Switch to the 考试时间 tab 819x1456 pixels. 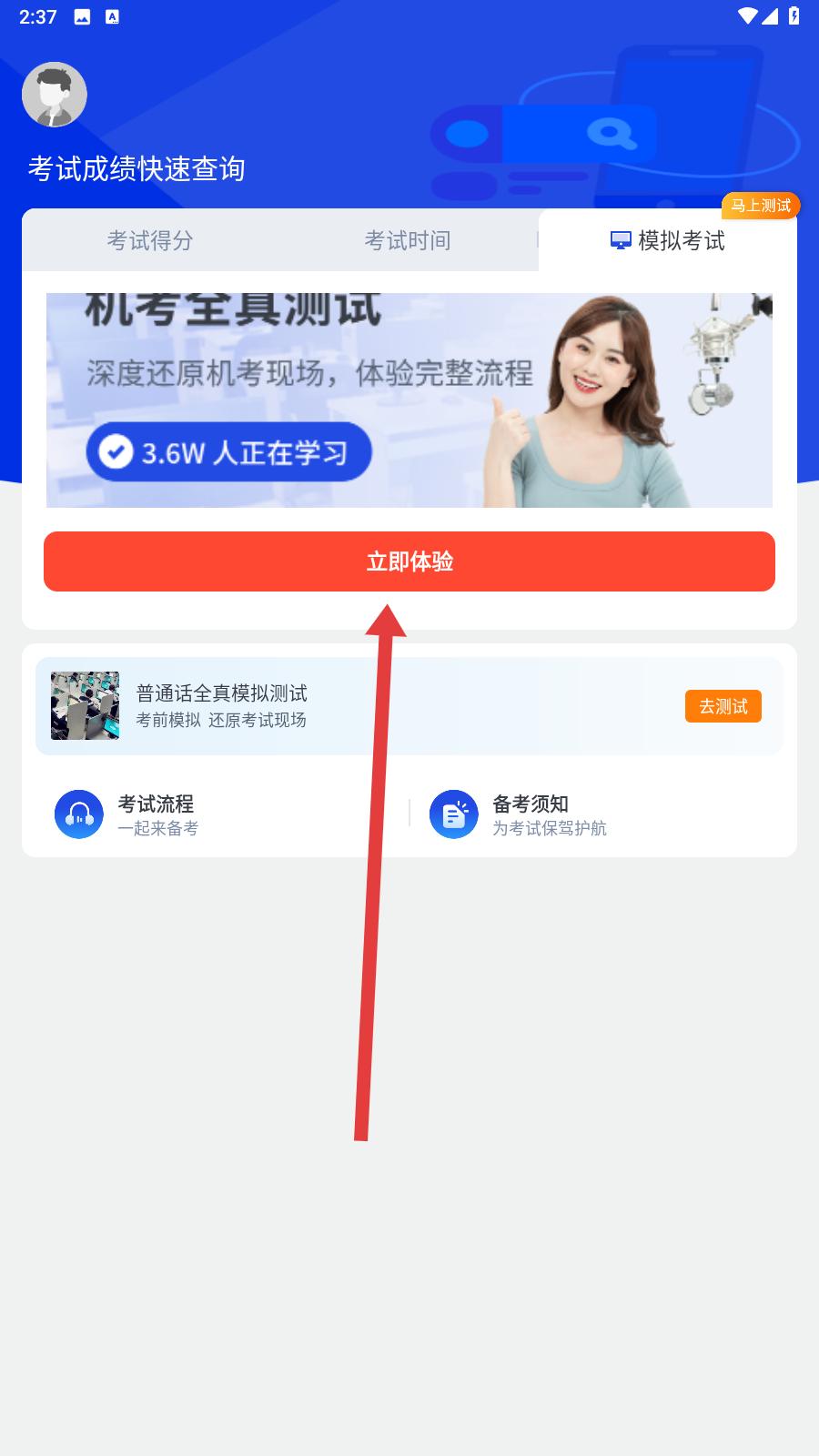408,240
